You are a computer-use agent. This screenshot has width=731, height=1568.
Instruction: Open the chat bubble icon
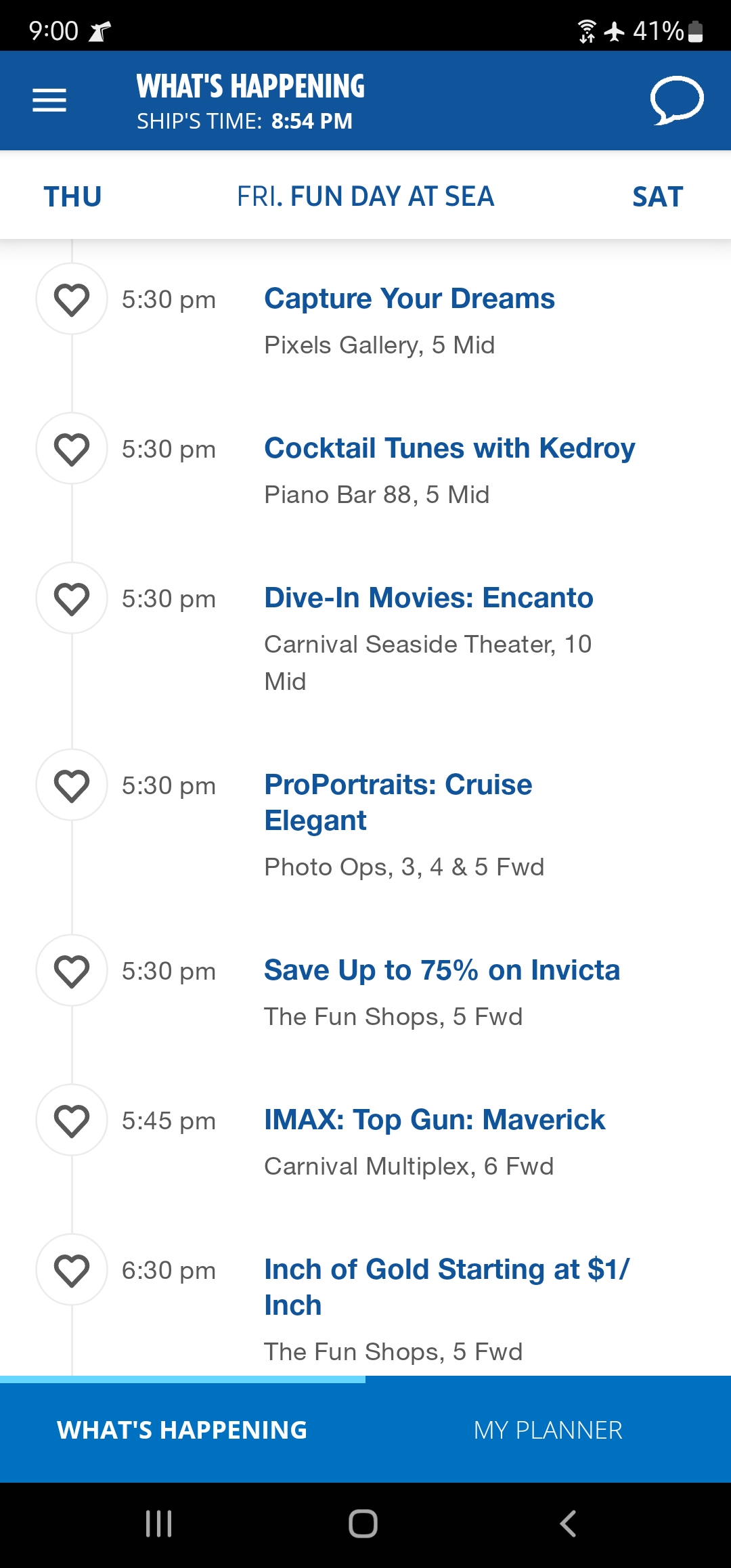coord(676,101)
